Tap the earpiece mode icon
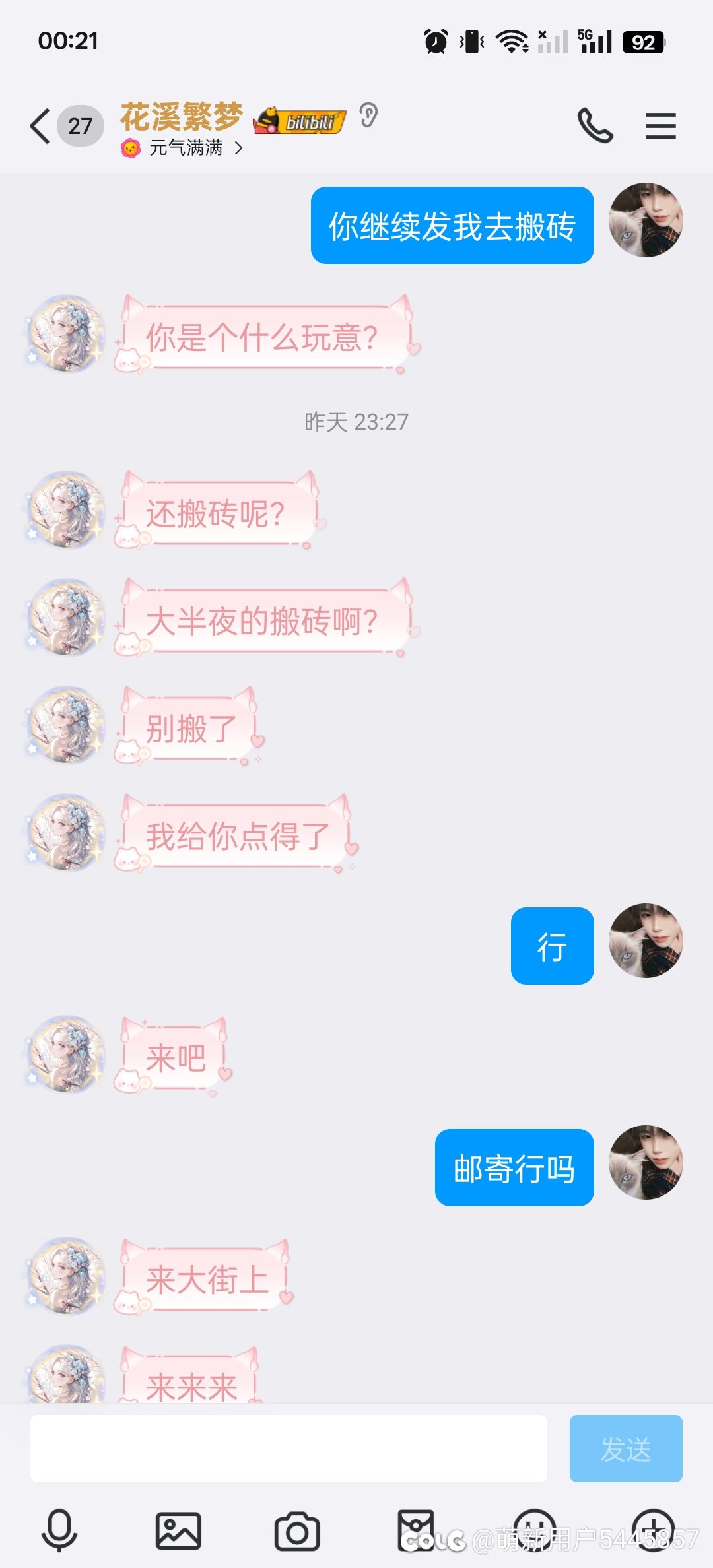The height and width of the screenshot is (1568, 713). 368,115
